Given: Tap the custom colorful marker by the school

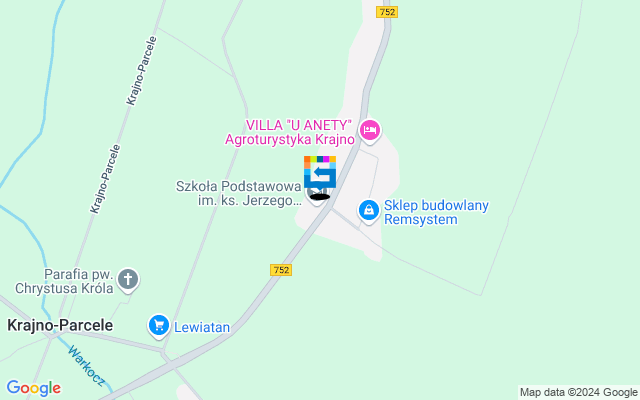Looking at the screenshot, I should (x=320, y=173).
